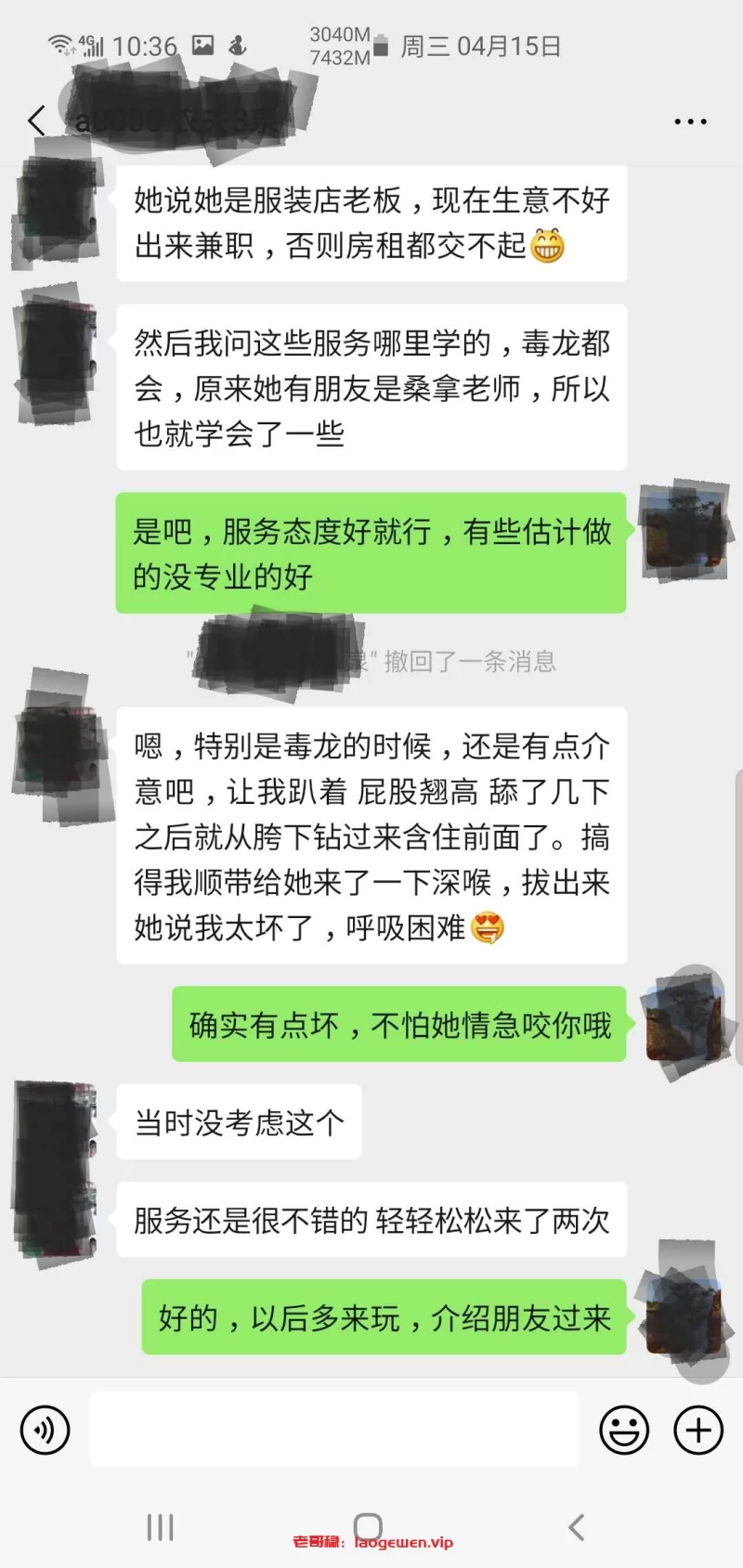Go back to the chat list
The height and width of the screenshot is (1568, 743).
tap(37, 121)
